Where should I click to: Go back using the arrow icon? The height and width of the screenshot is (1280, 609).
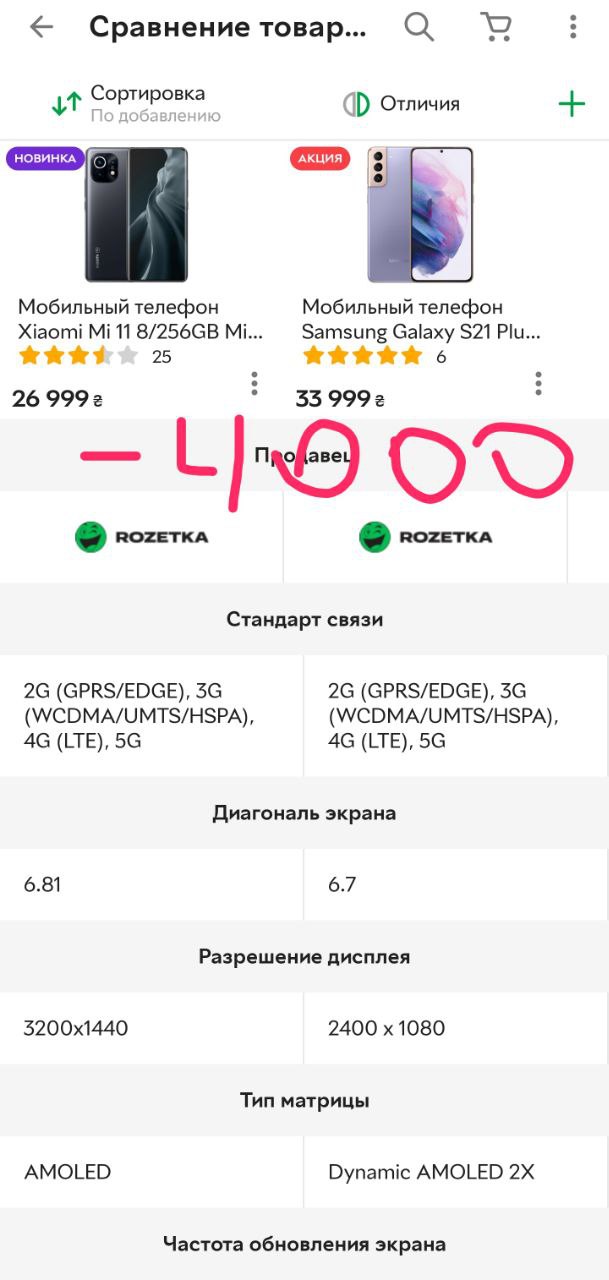(x=41, y=27)
